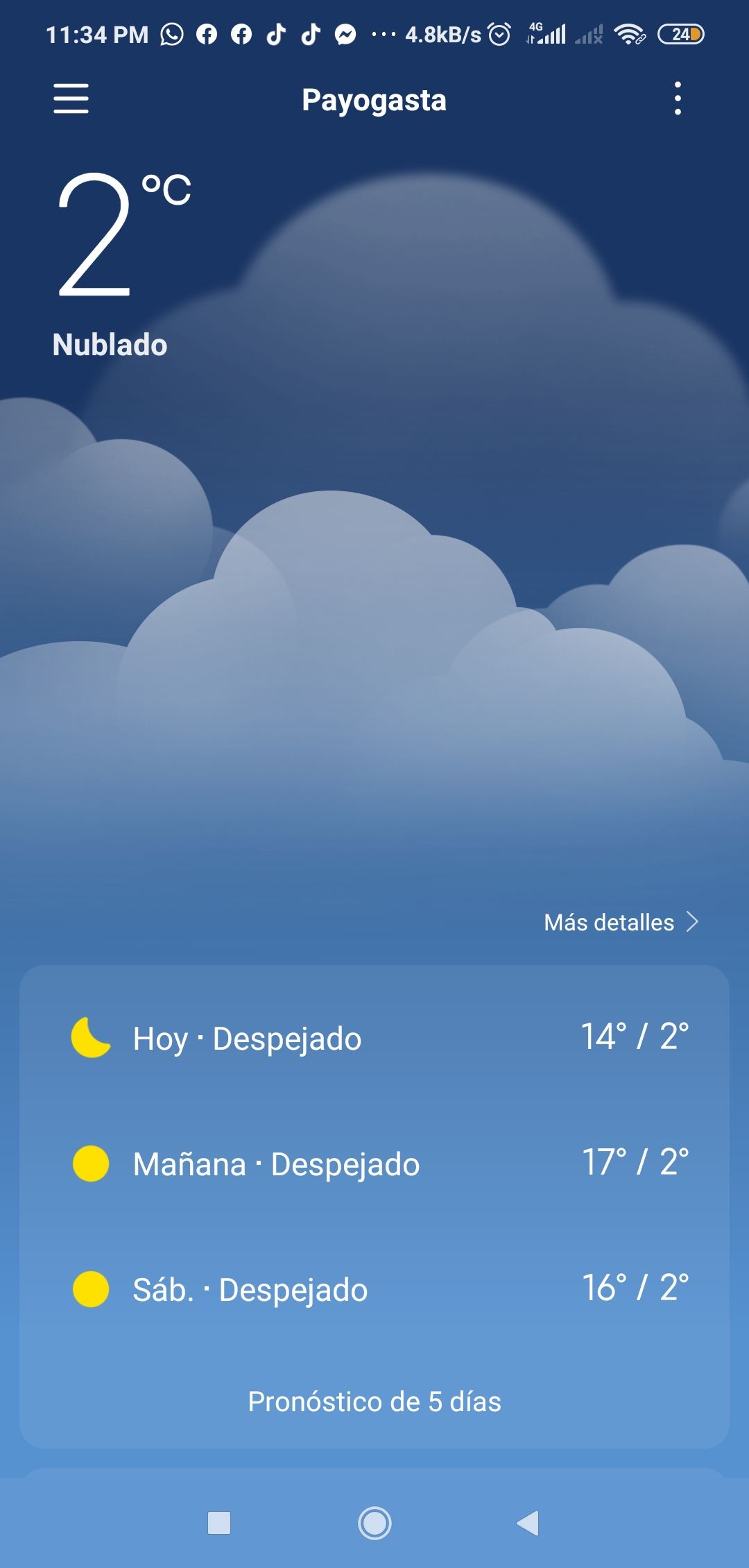Screen dimensions: 749x1568
Task: Go to the home screen
Action: point(374,1523)
